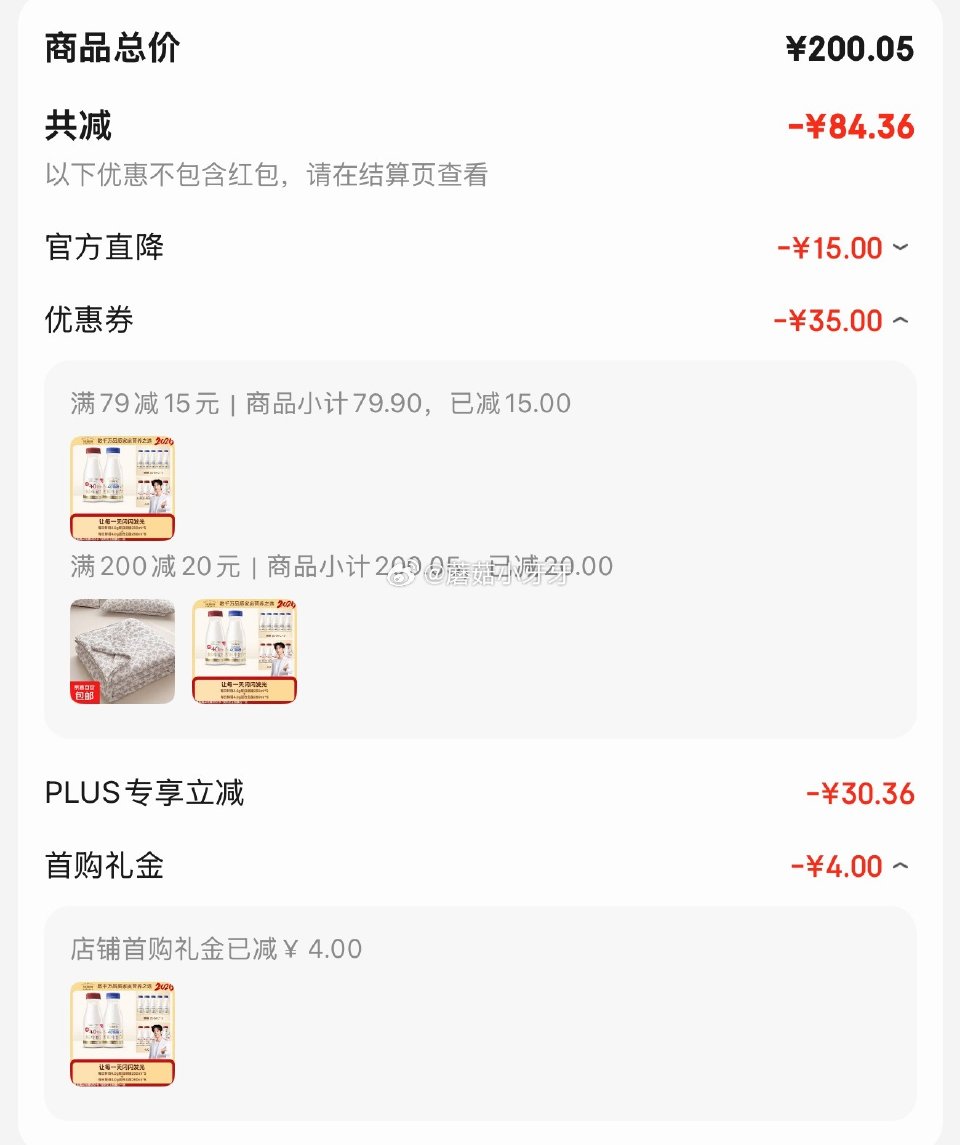Collapse the 优惠券 coupon section
Screen dimensions: 960x1145
[x=899, y=320]
